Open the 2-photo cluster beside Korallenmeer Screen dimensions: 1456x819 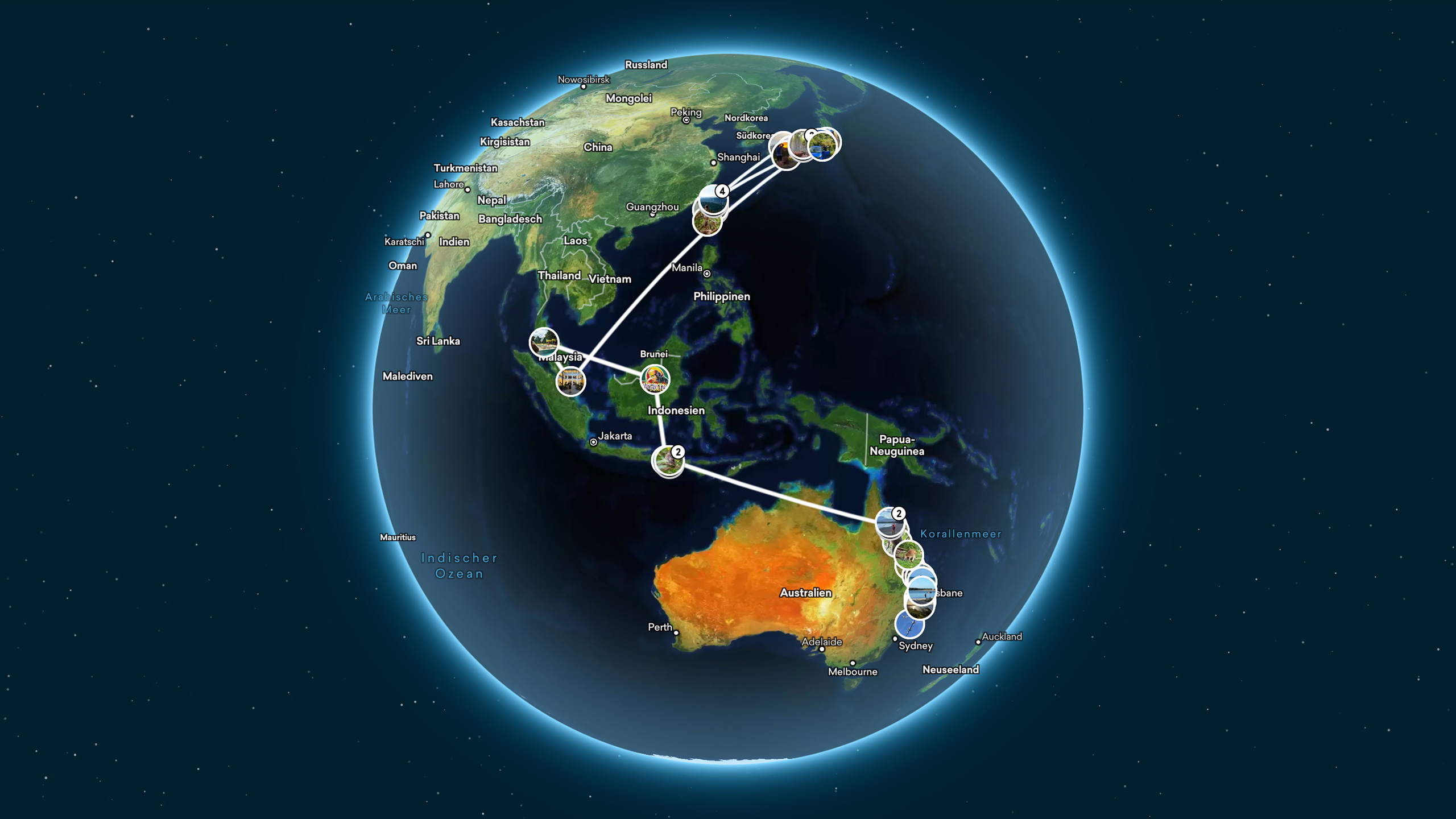(890, 523)
